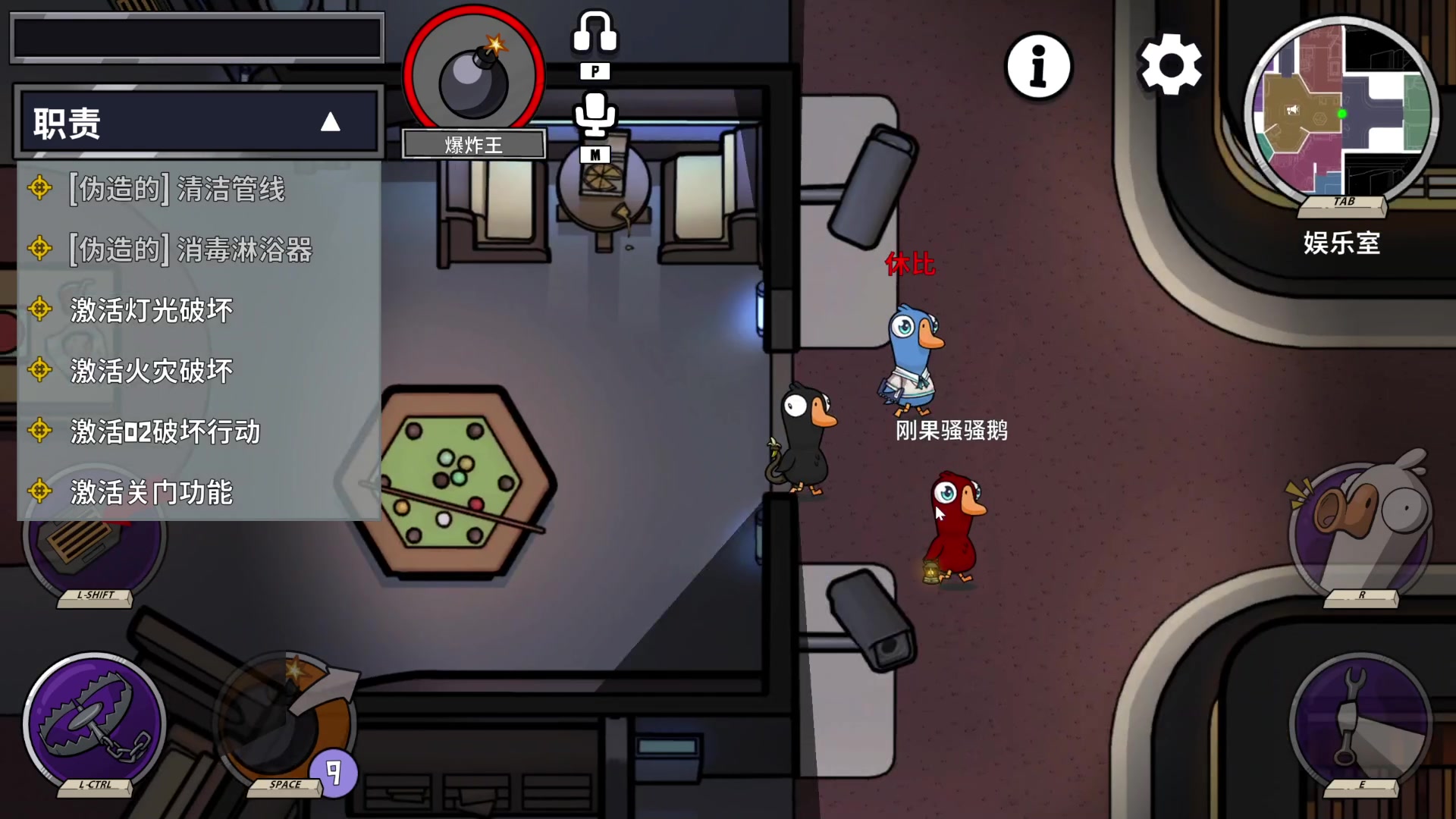Image resolution: width=1456 pixels, height=819 pixels.
Task: Open the info button
Action: 1038,66
